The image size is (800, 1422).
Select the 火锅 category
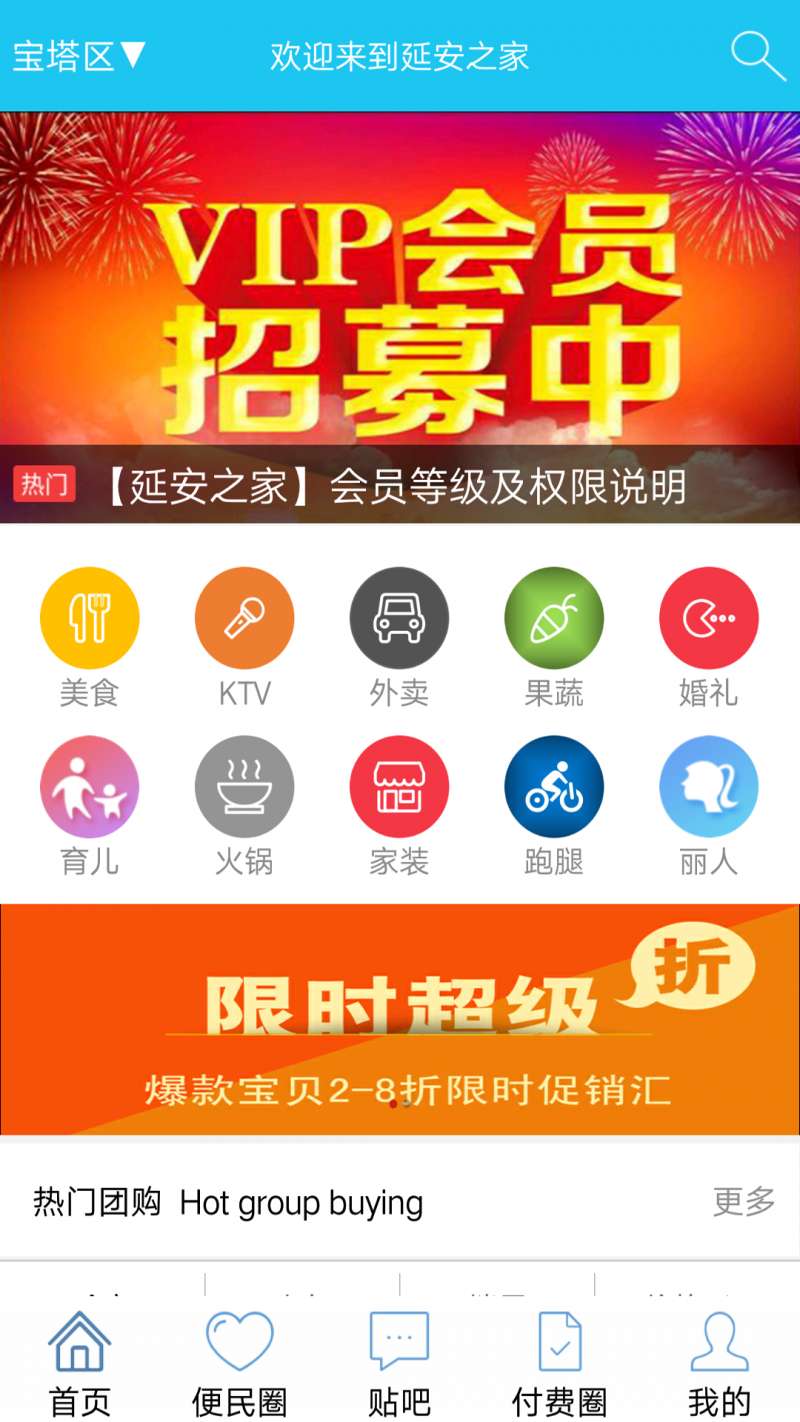(244, 807)
